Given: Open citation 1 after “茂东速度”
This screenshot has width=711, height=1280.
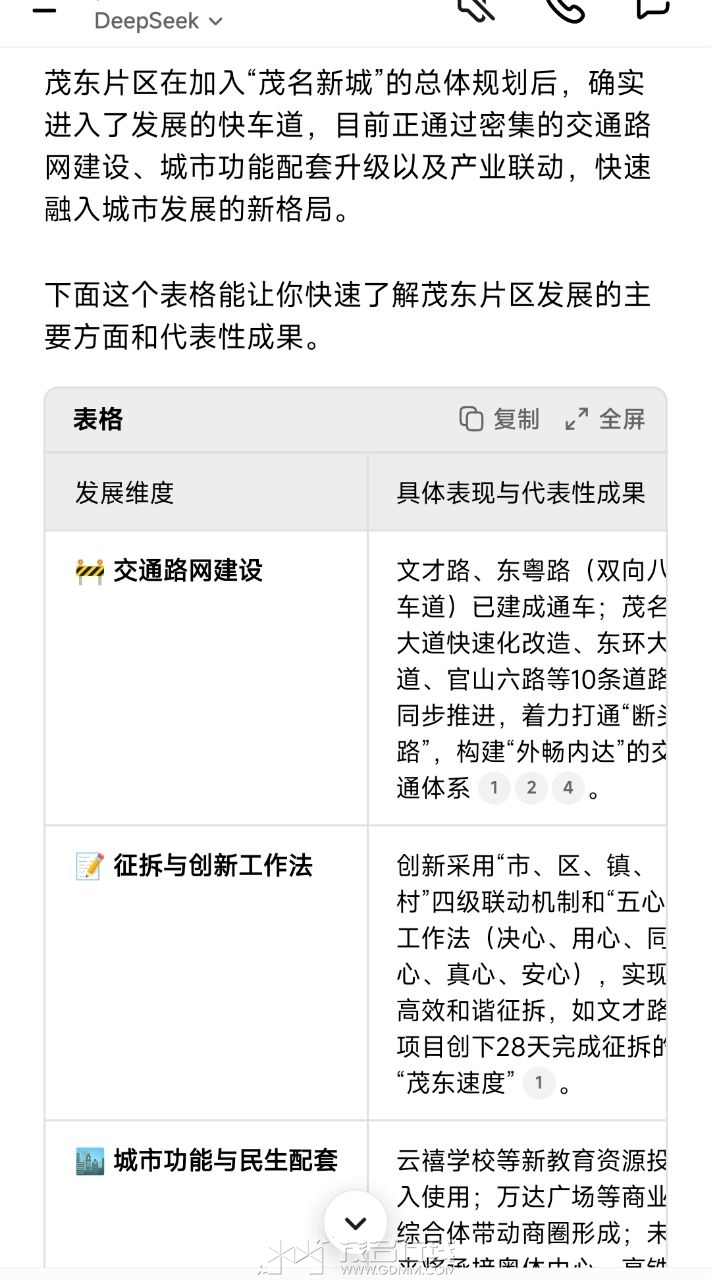Looking at the screenshot, I should pos(539,1082).
